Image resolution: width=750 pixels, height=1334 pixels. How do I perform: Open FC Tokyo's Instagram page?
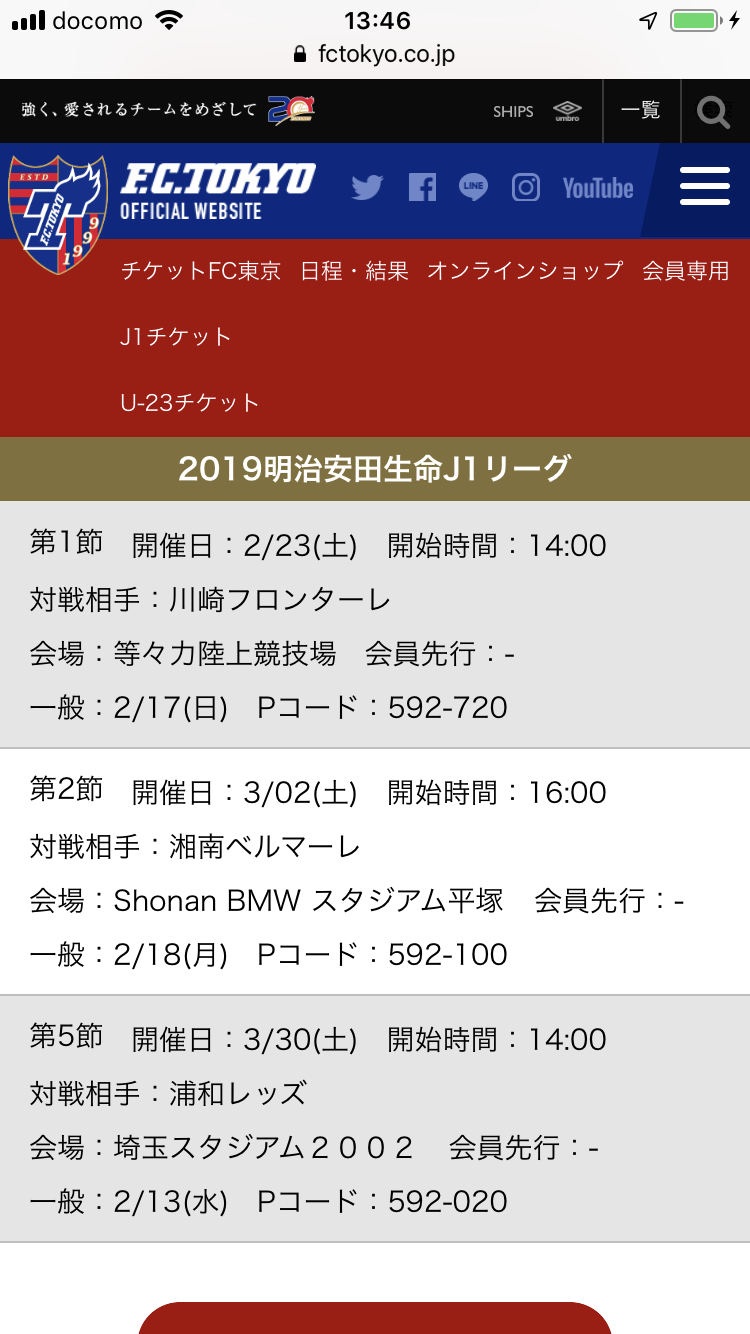click(526, 188)
